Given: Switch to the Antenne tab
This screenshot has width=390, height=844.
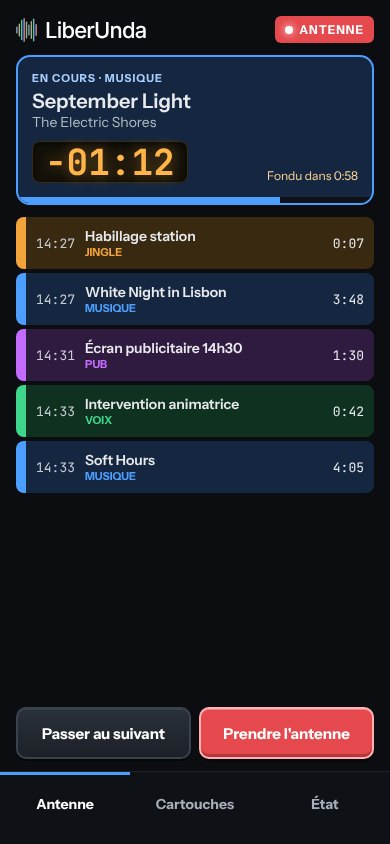Looking at the screenshot, I should coord(65,804).
